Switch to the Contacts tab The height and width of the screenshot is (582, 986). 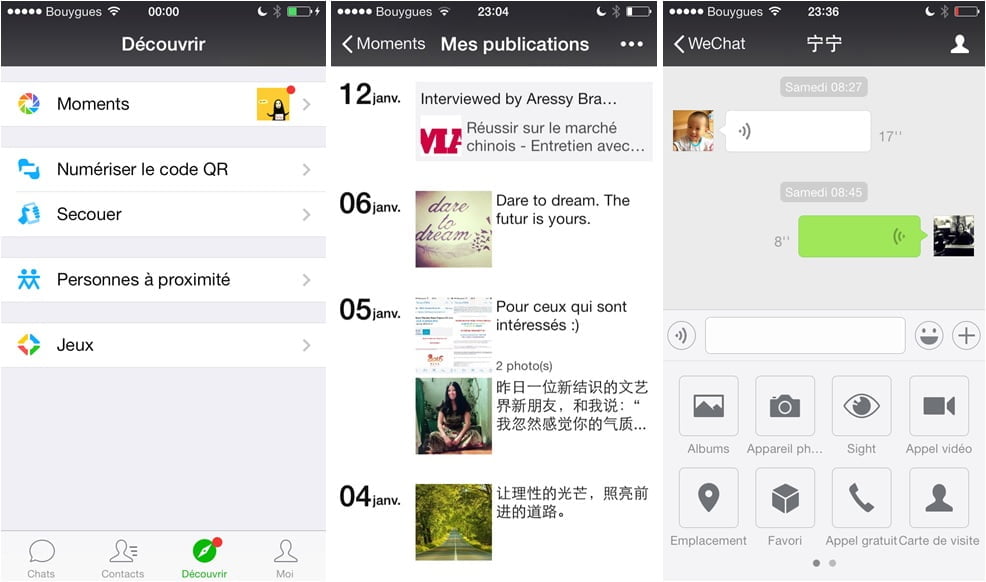pos(123,558)
